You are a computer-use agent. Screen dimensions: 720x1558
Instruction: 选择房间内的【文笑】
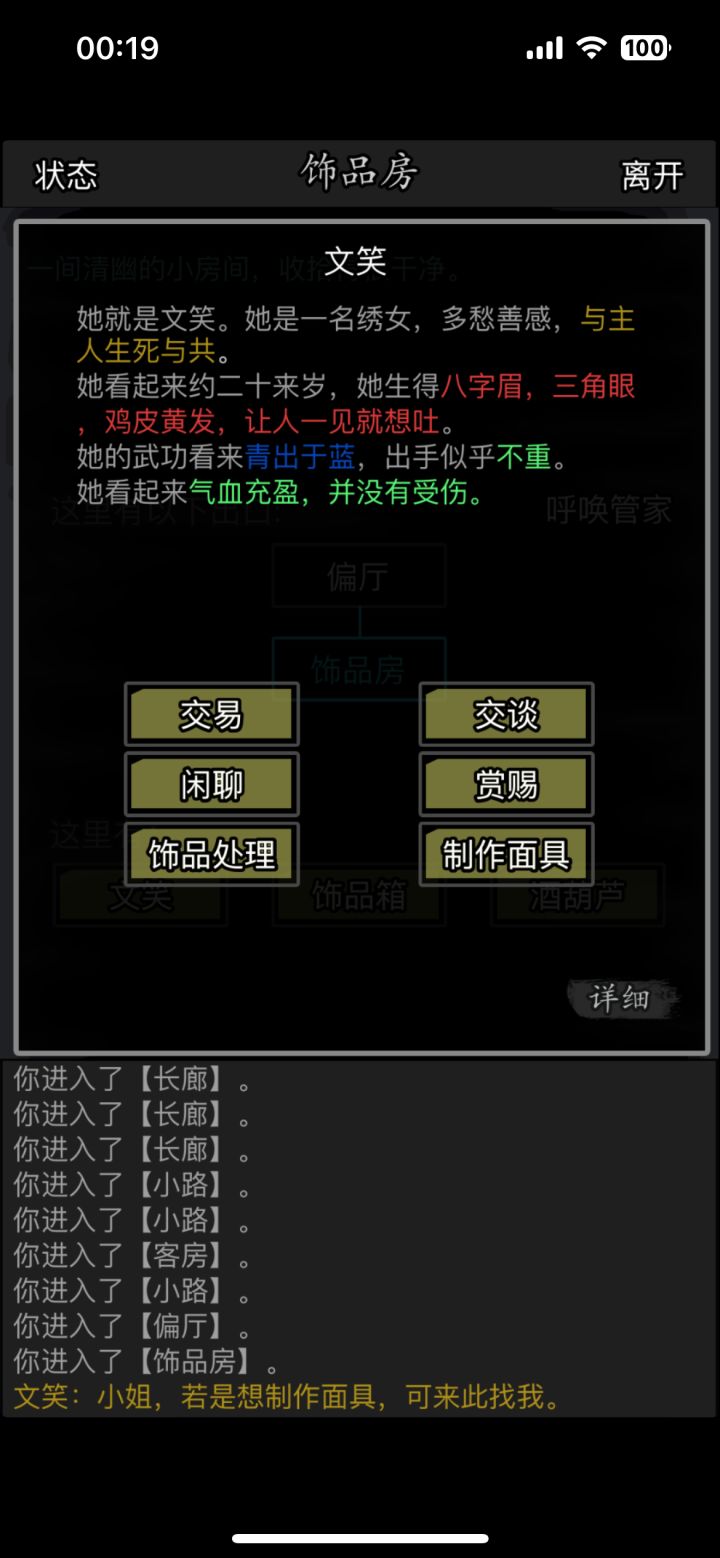(140, 898)
